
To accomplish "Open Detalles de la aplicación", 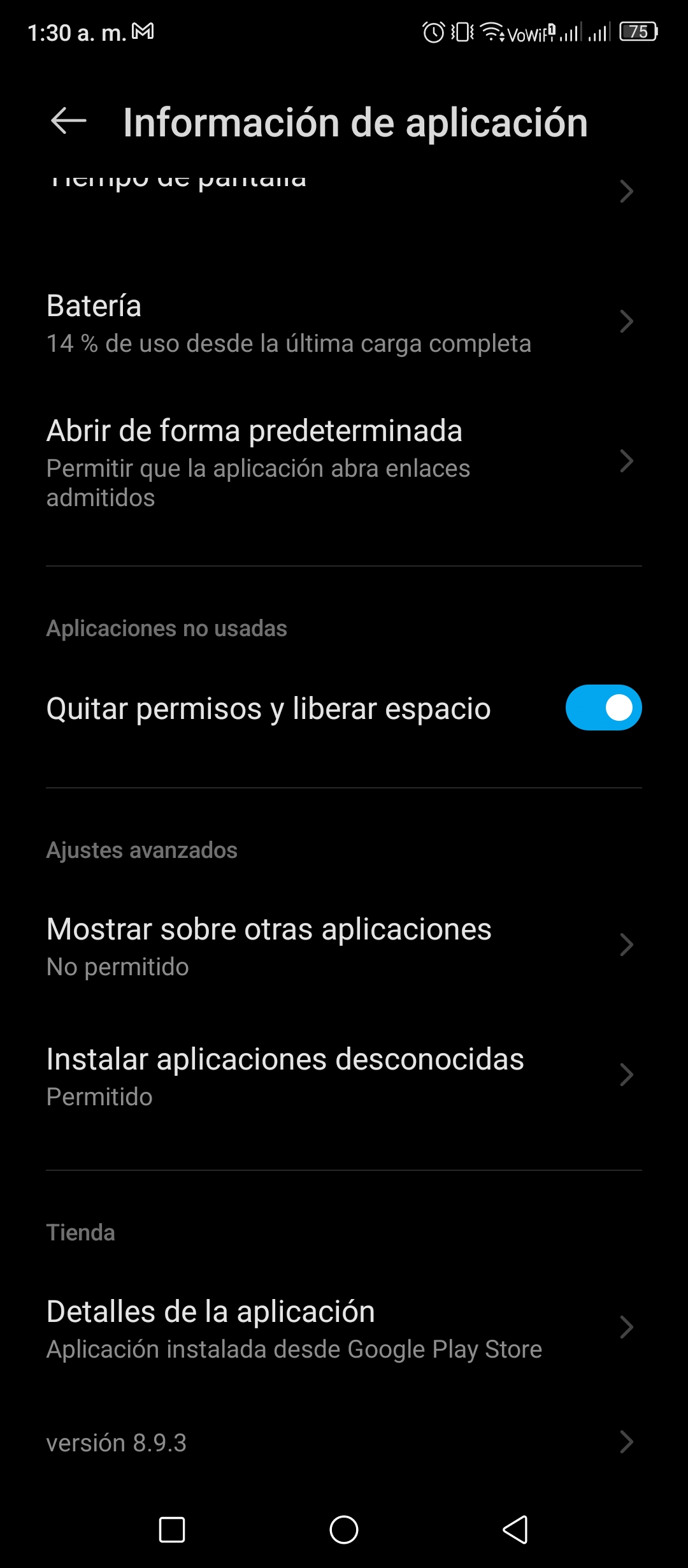I will 344,1328.
